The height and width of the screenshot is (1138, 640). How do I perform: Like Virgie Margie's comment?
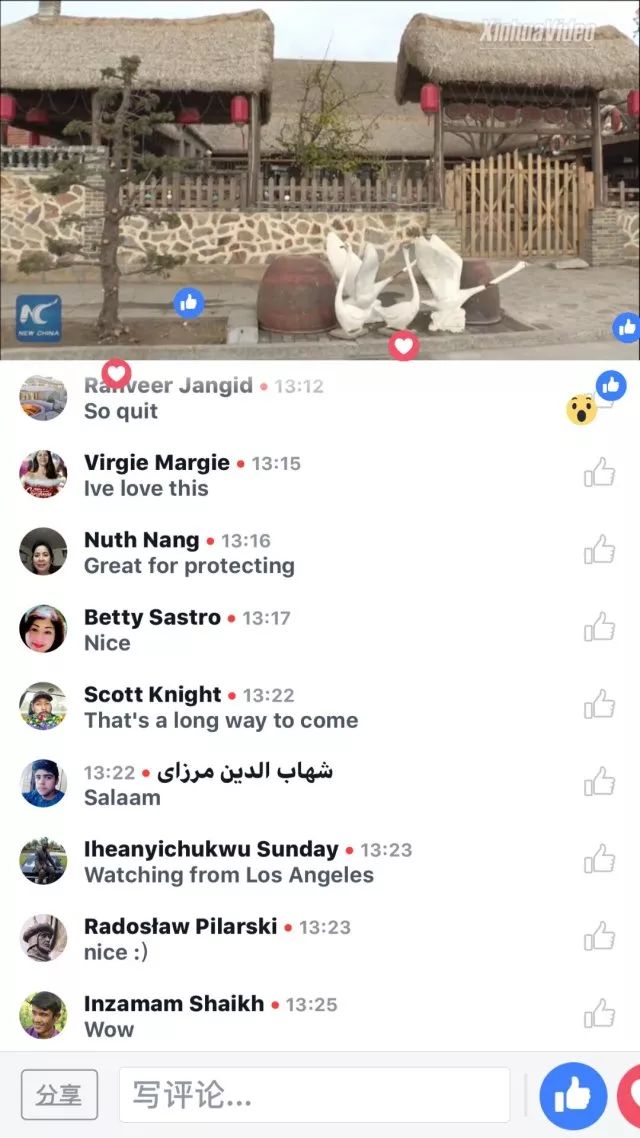tap(599, 473)
